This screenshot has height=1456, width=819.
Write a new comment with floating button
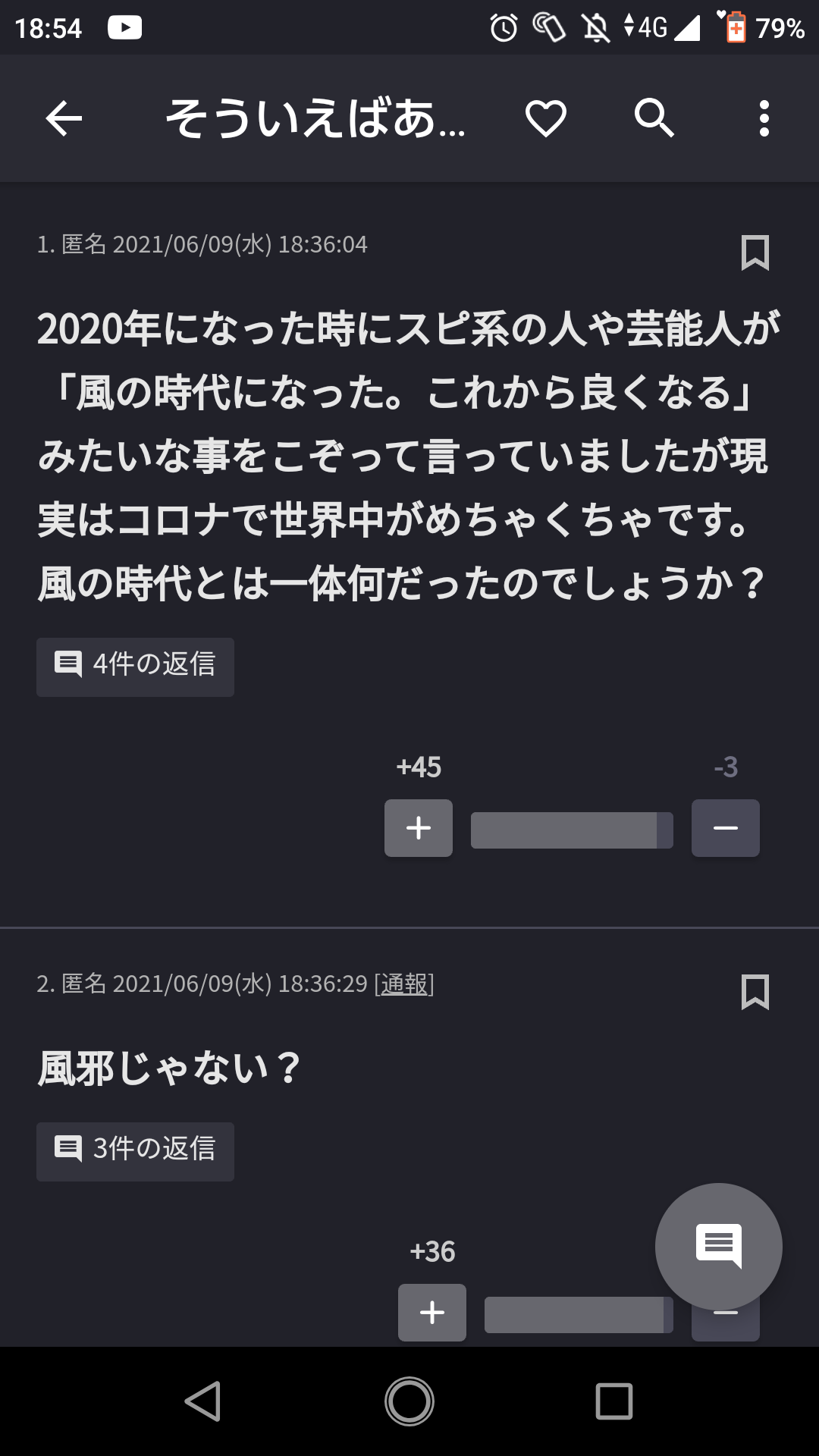[719, 1247]
